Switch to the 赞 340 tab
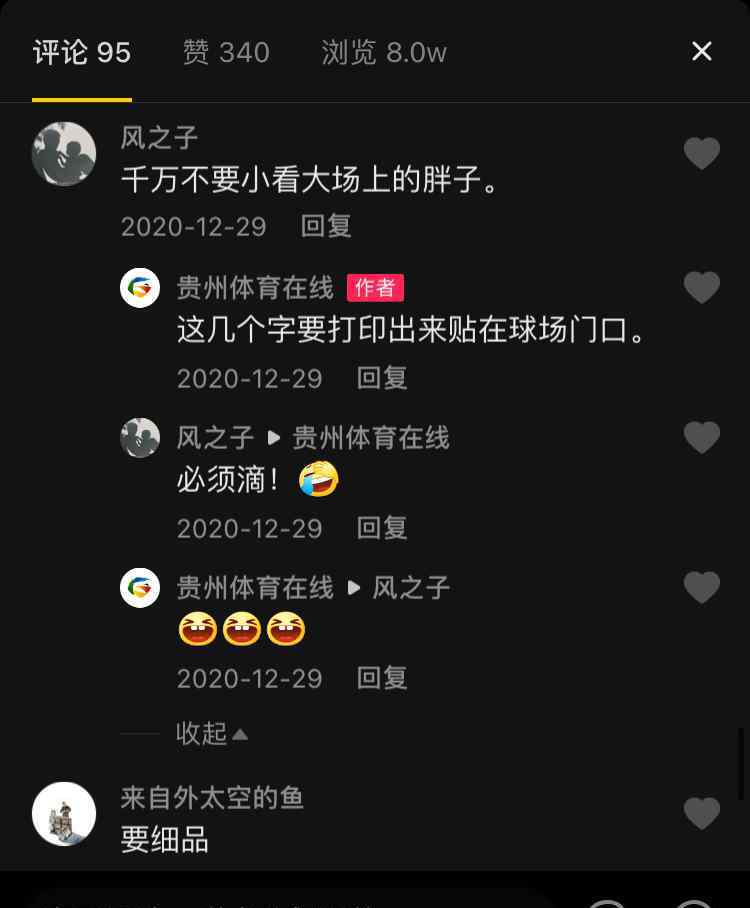Screen dimensions: 750x908 (x=226, y=52)
